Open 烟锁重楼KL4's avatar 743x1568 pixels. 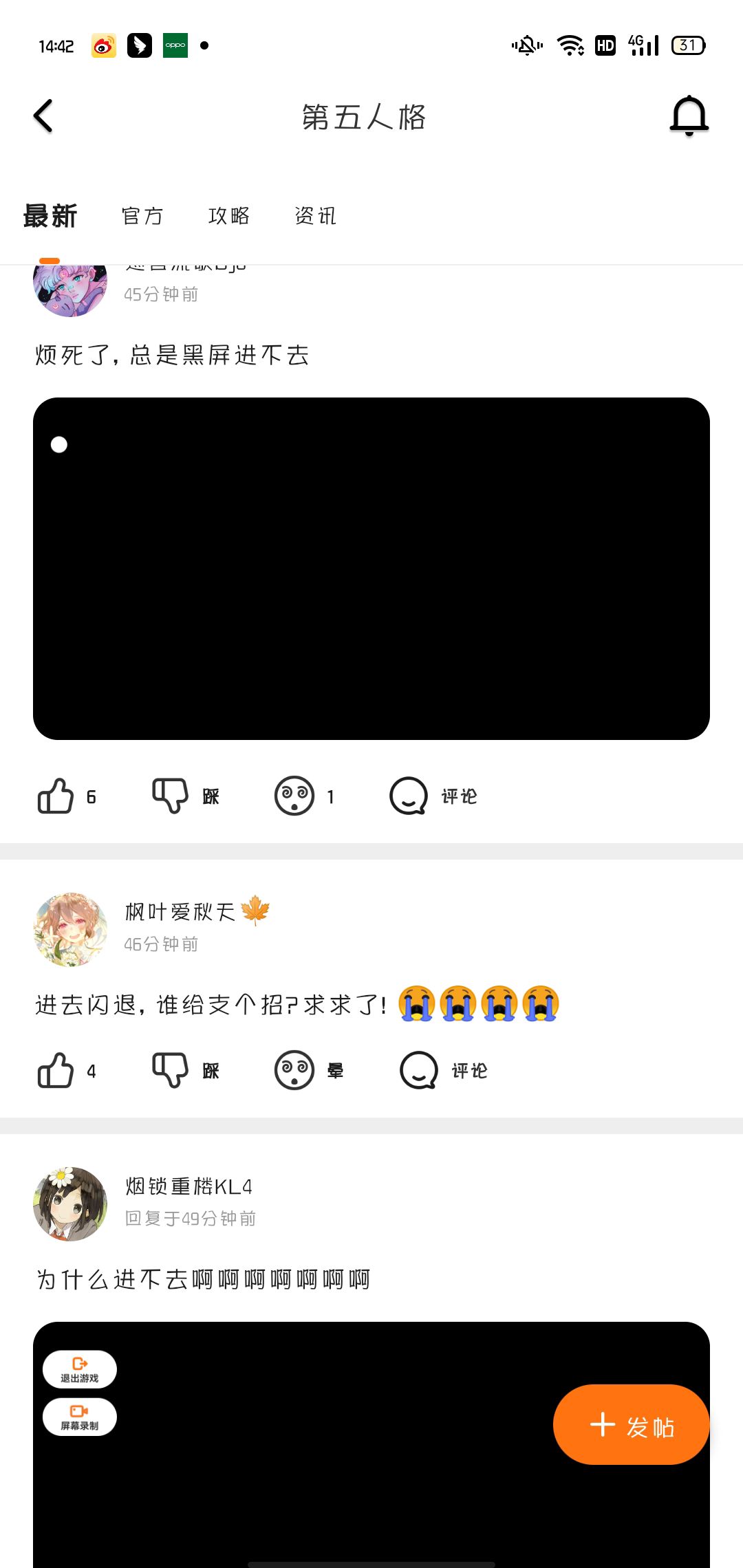click(70, 1204)
